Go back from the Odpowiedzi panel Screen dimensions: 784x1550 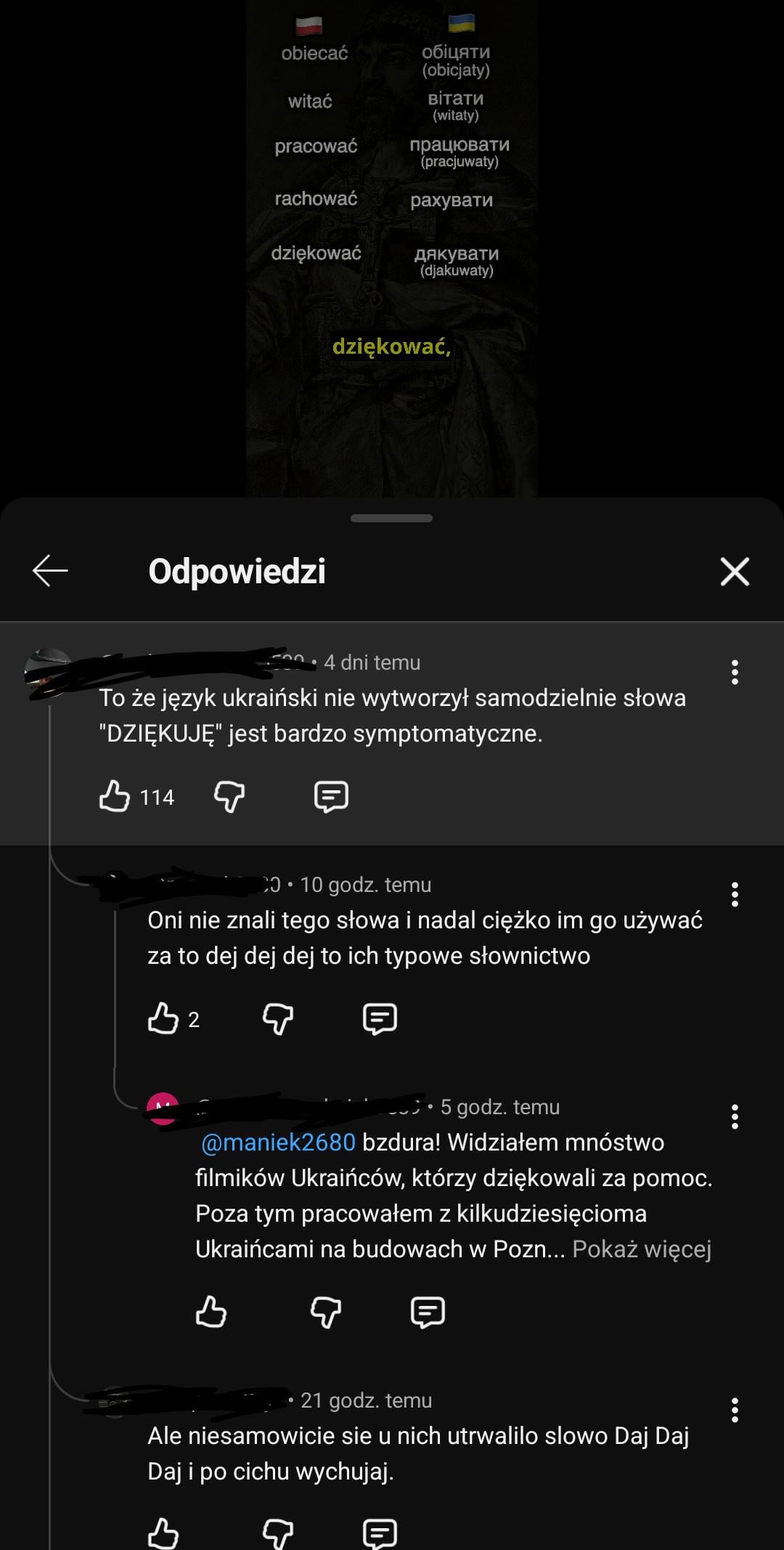(x=50, y=571)
